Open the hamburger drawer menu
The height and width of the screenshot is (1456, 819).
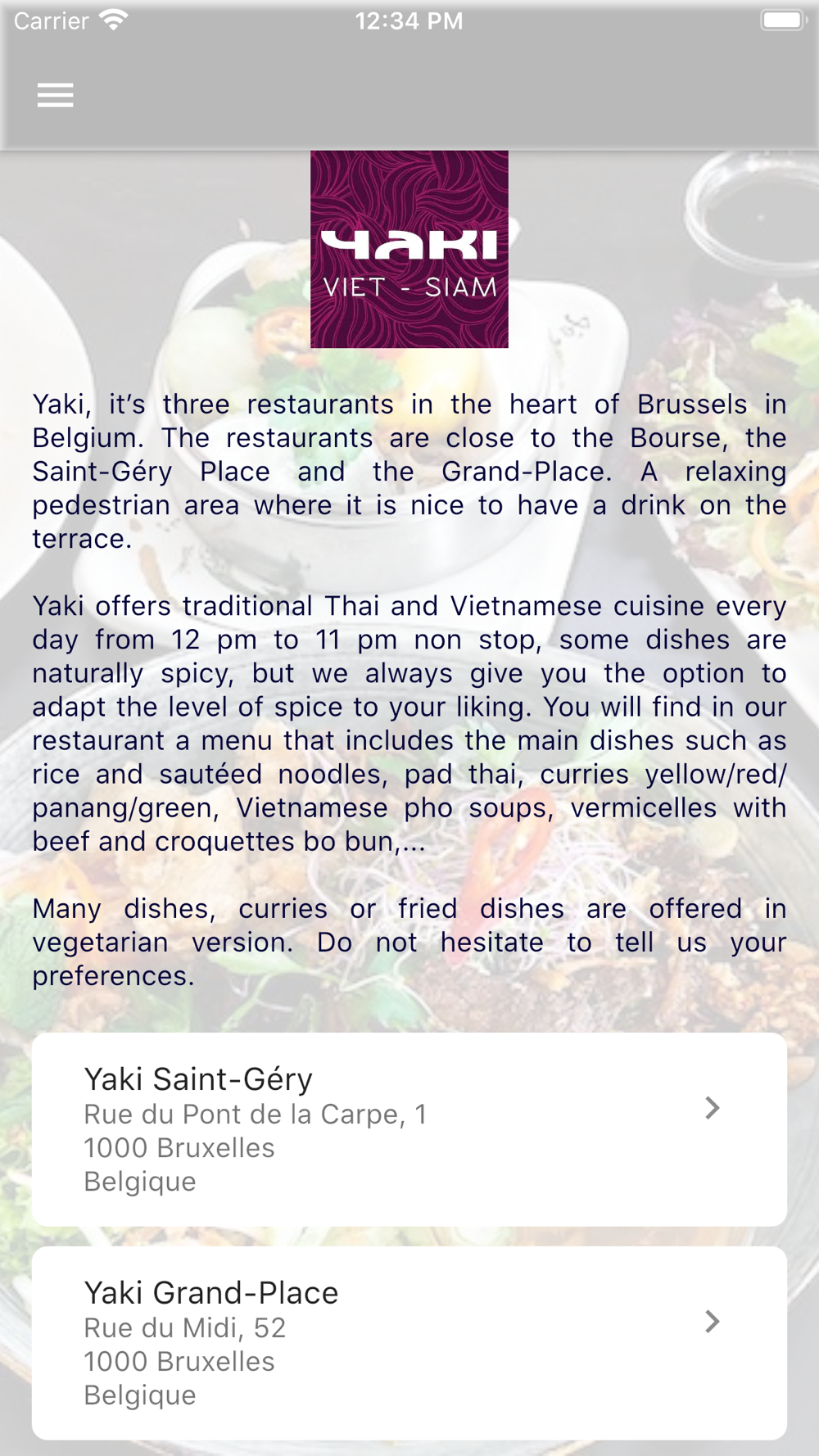55,95
